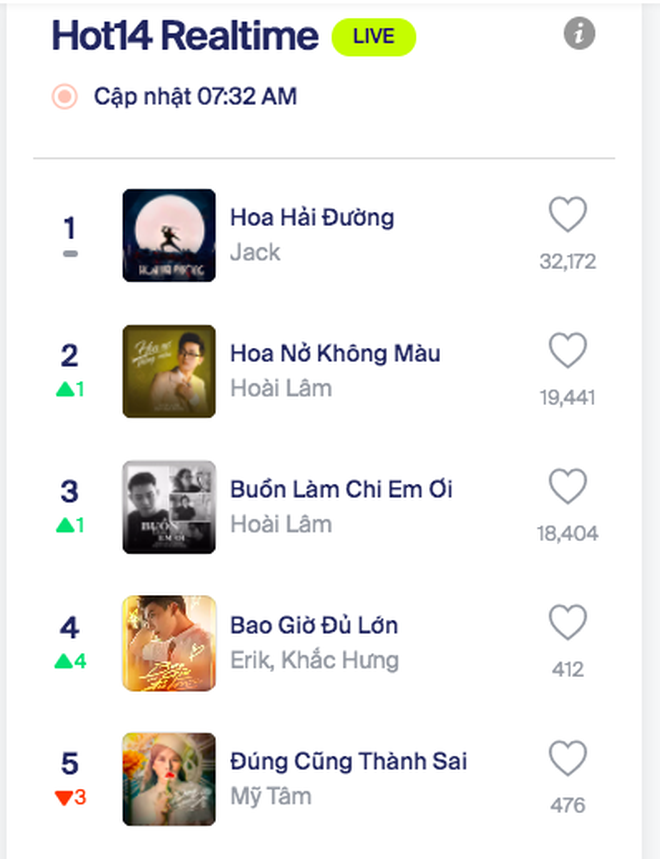Choose Đúng Cũng Thành Sai by Mỹ Tâm
This screenshot has height=859, width=660.
pos(348,762)
